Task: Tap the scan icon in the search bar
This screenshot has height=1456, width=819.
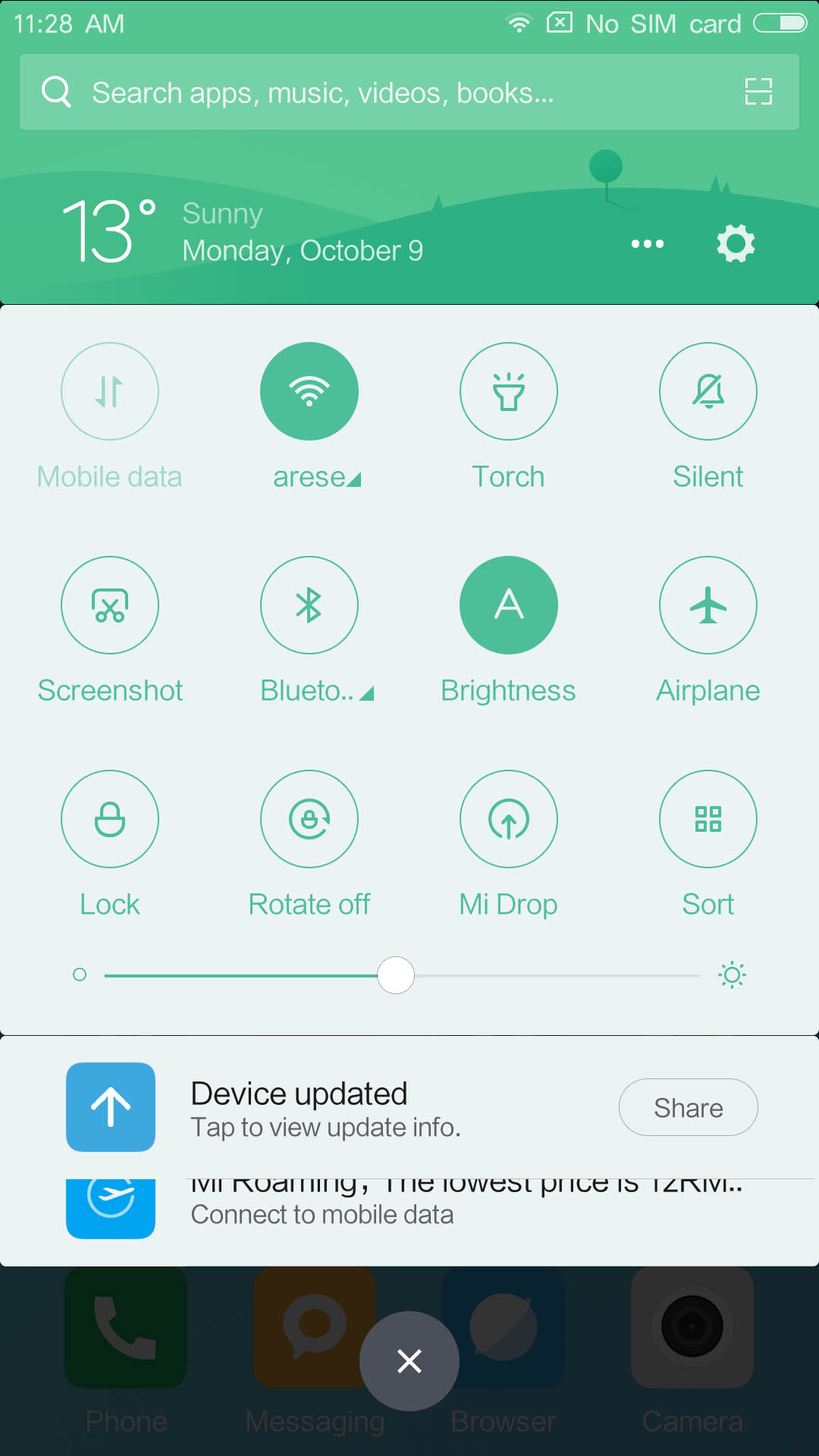Action: tap(758, 92)
